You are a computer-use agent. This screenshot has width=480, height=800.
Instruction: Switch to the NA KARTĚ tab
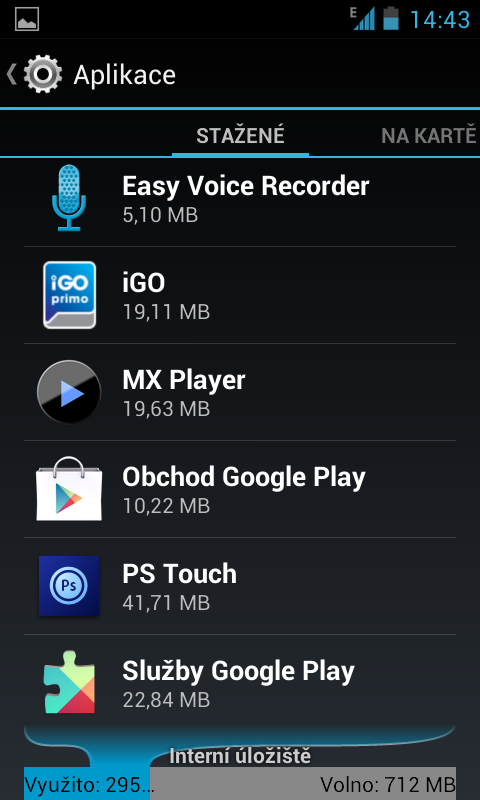coord(428,136)
